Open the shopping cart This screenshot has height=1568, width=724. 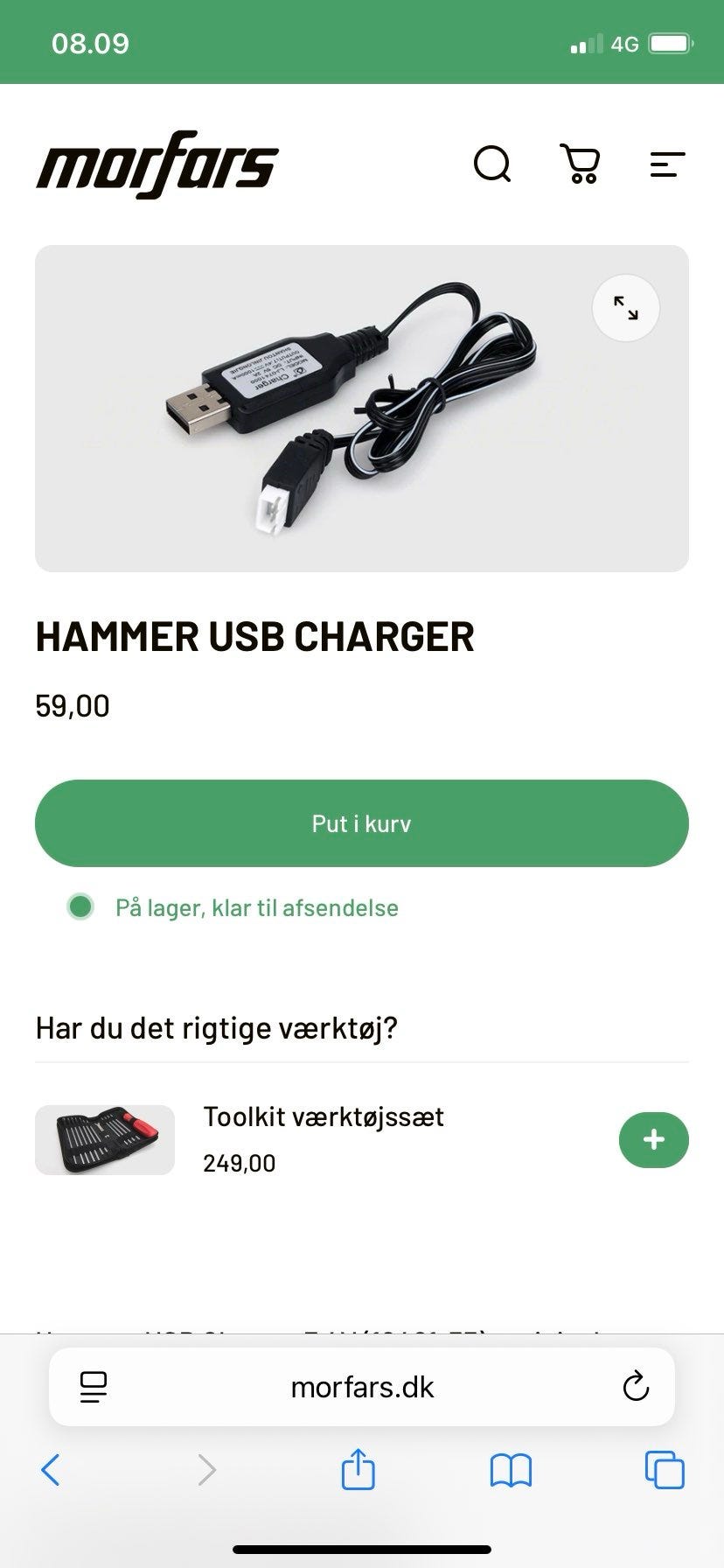click(x=580, y=164)
